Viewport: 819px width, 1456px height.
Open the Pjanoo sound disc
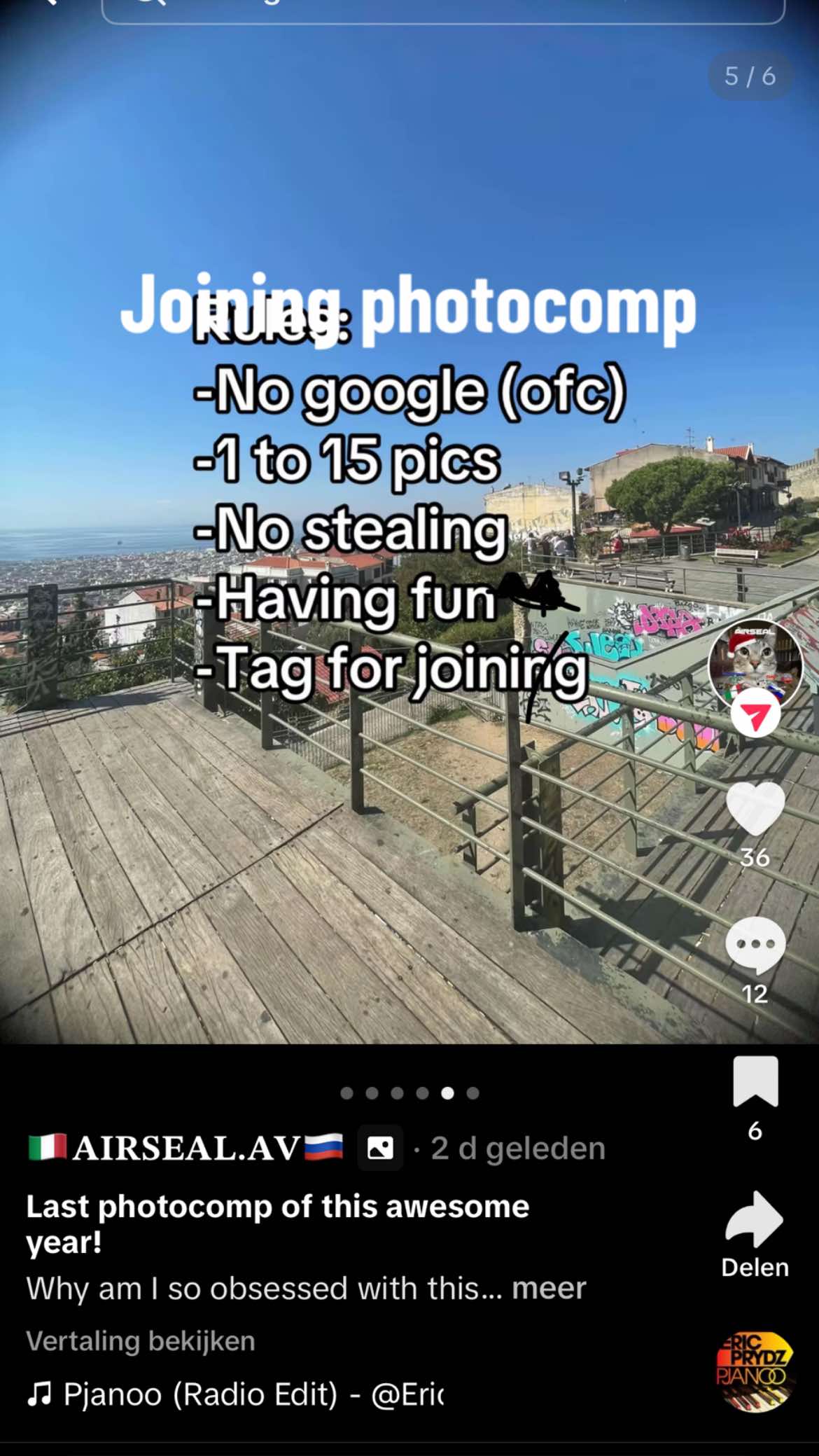click(x=755, y=1372)
